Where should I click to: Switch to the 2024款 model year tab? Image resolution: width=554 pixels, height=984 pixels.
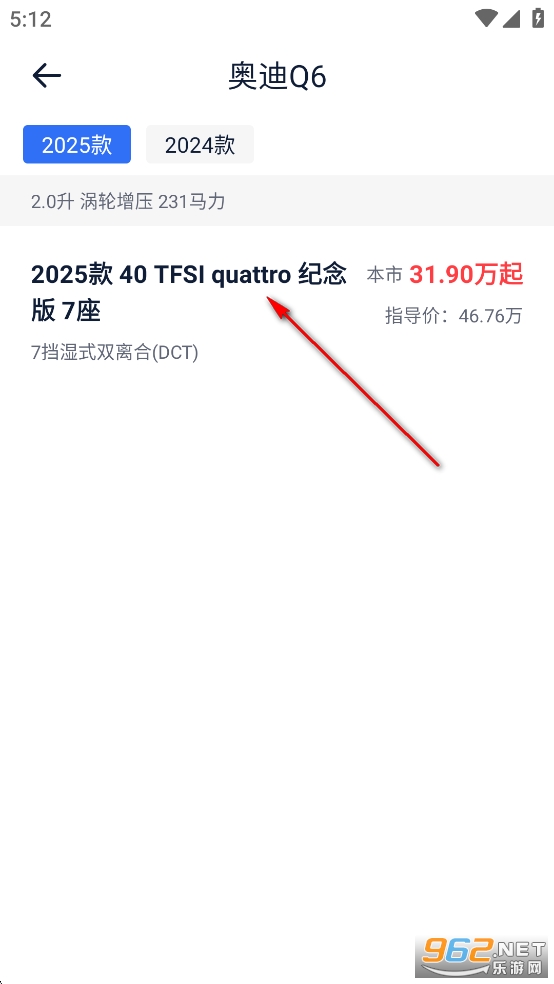[200, 144]
